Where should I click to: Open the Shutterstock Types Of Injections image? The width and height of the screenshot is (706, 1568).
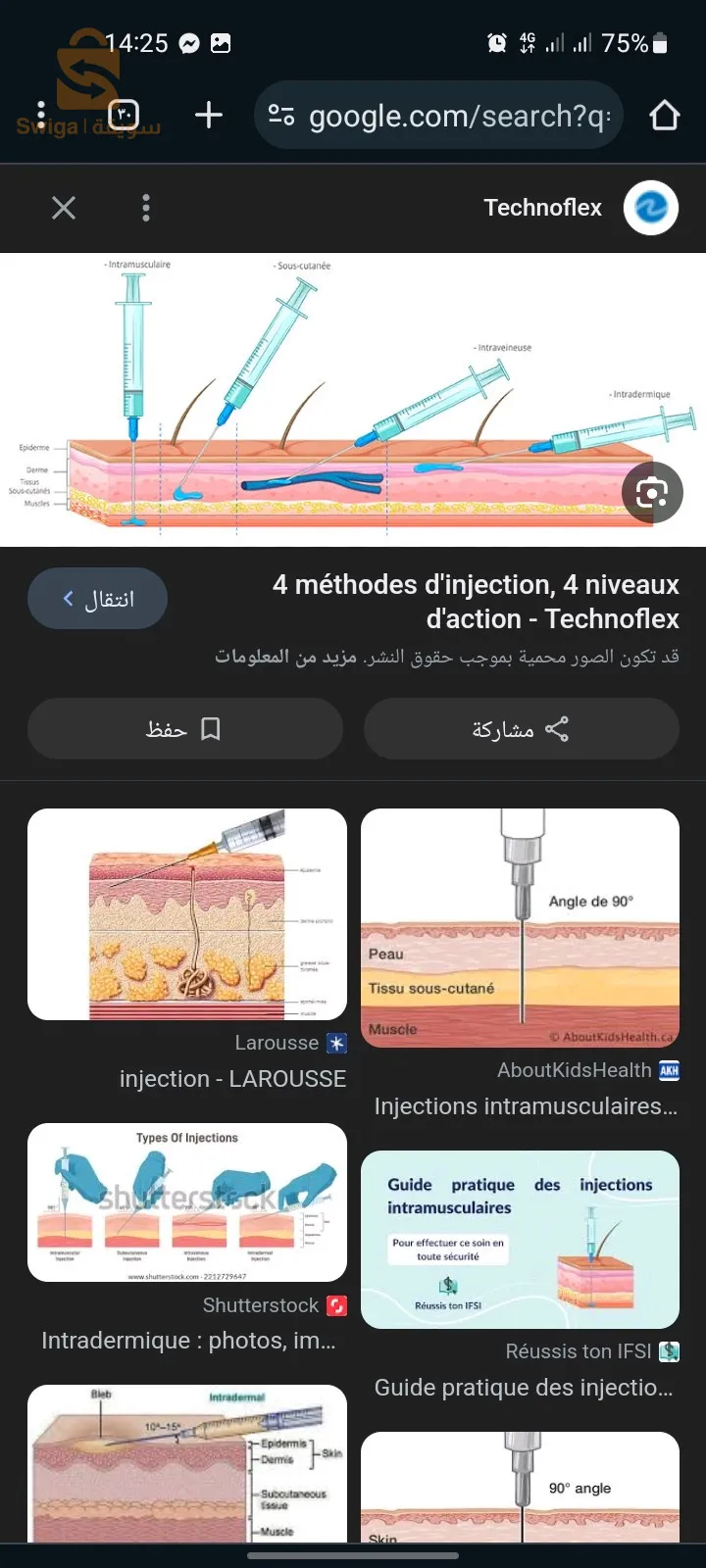coord(187,1202)
